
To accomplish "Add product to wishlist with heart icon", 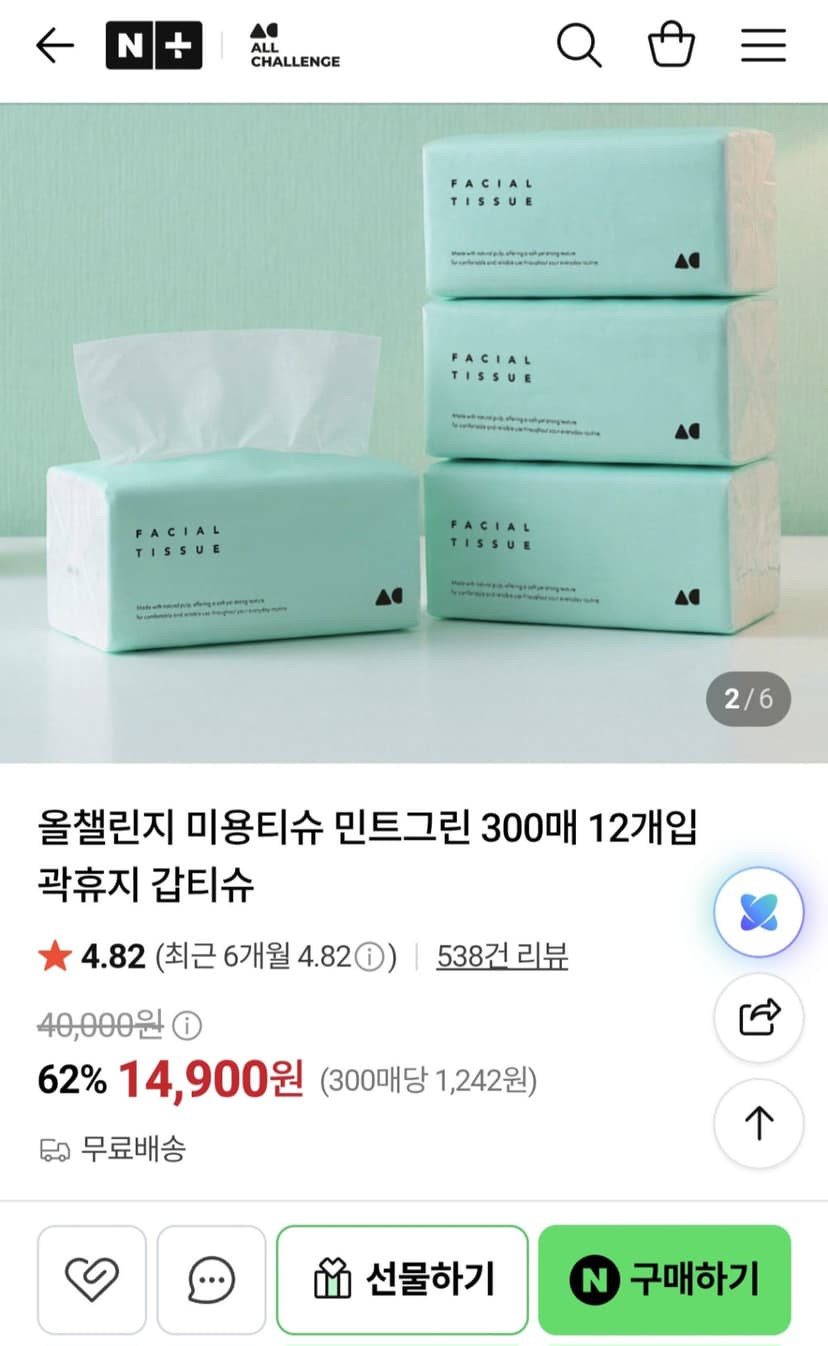I will (x=92, y=1279).
